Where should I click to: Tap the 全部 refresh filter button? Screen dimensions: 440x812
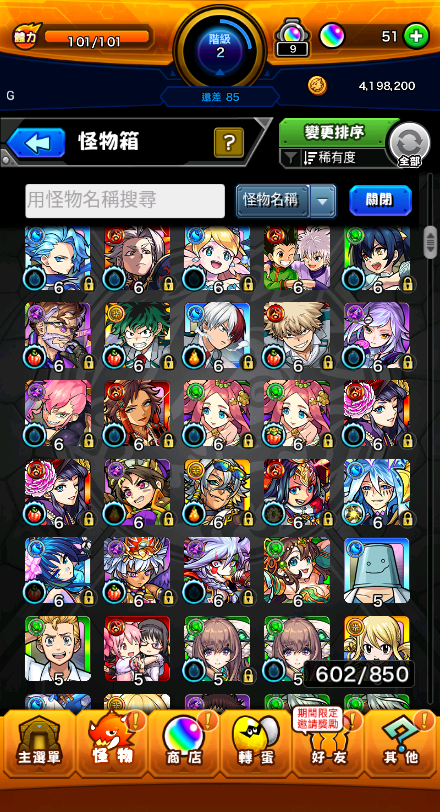pyautogui.click(x=409, y=145)
